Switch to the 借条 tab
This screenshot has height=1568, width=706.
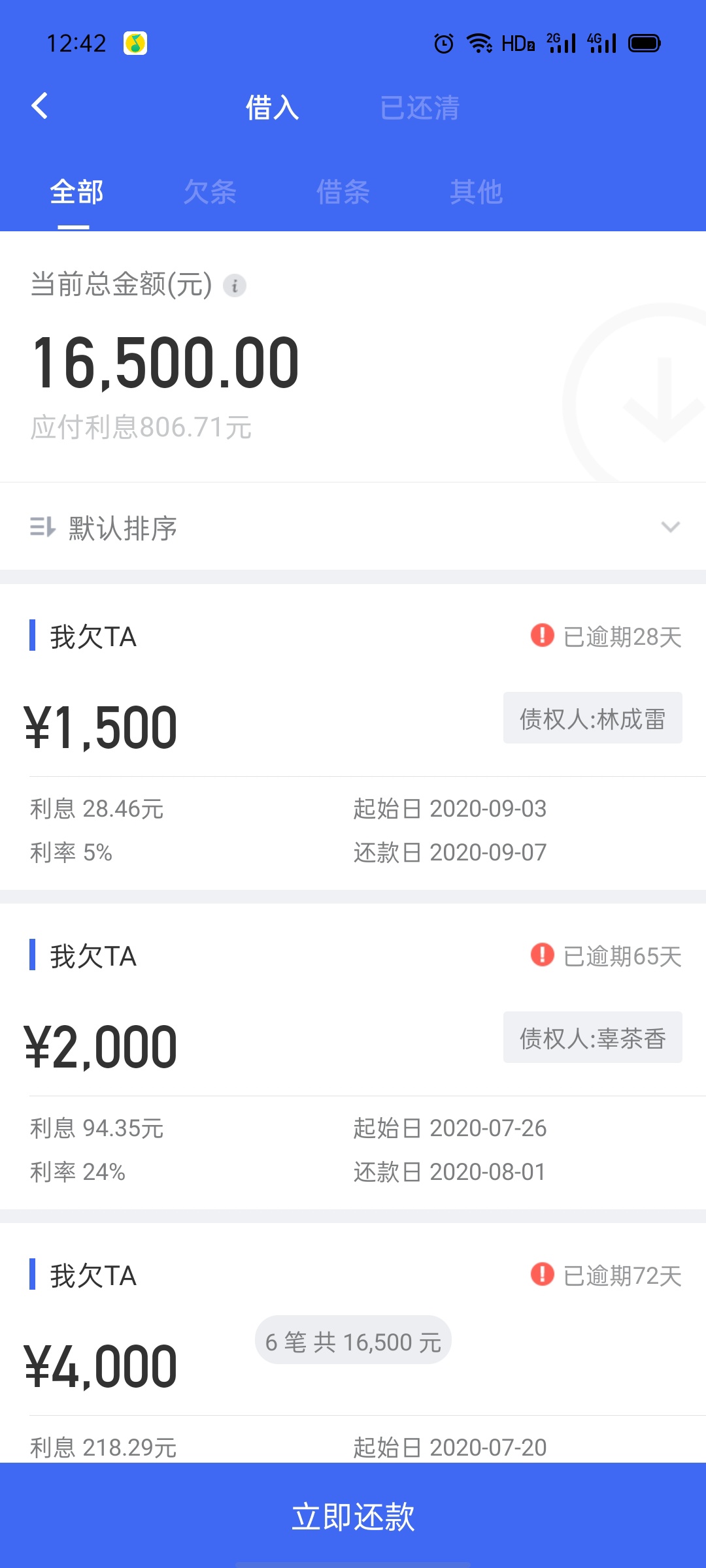point(343,192)
